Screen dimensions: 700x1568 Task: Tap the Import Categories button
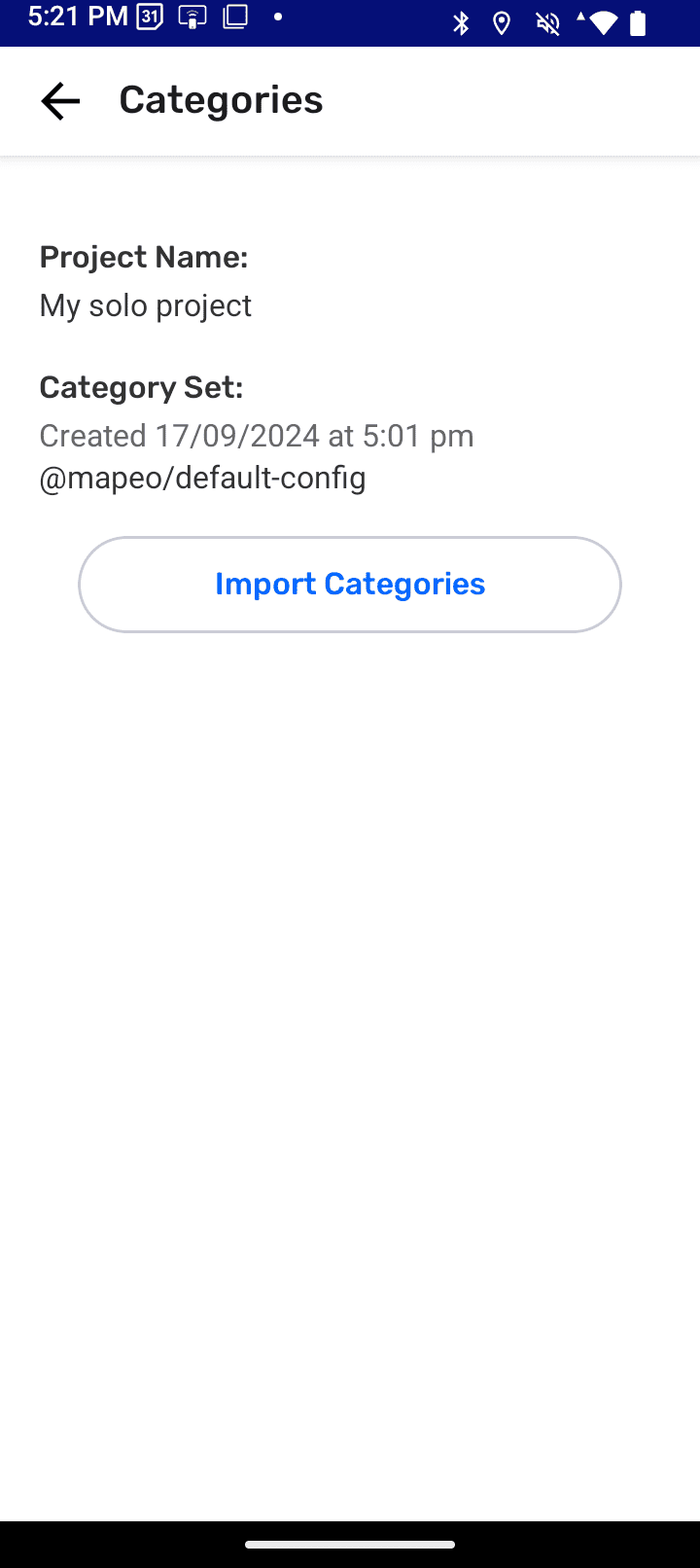(x=350, y=585)
